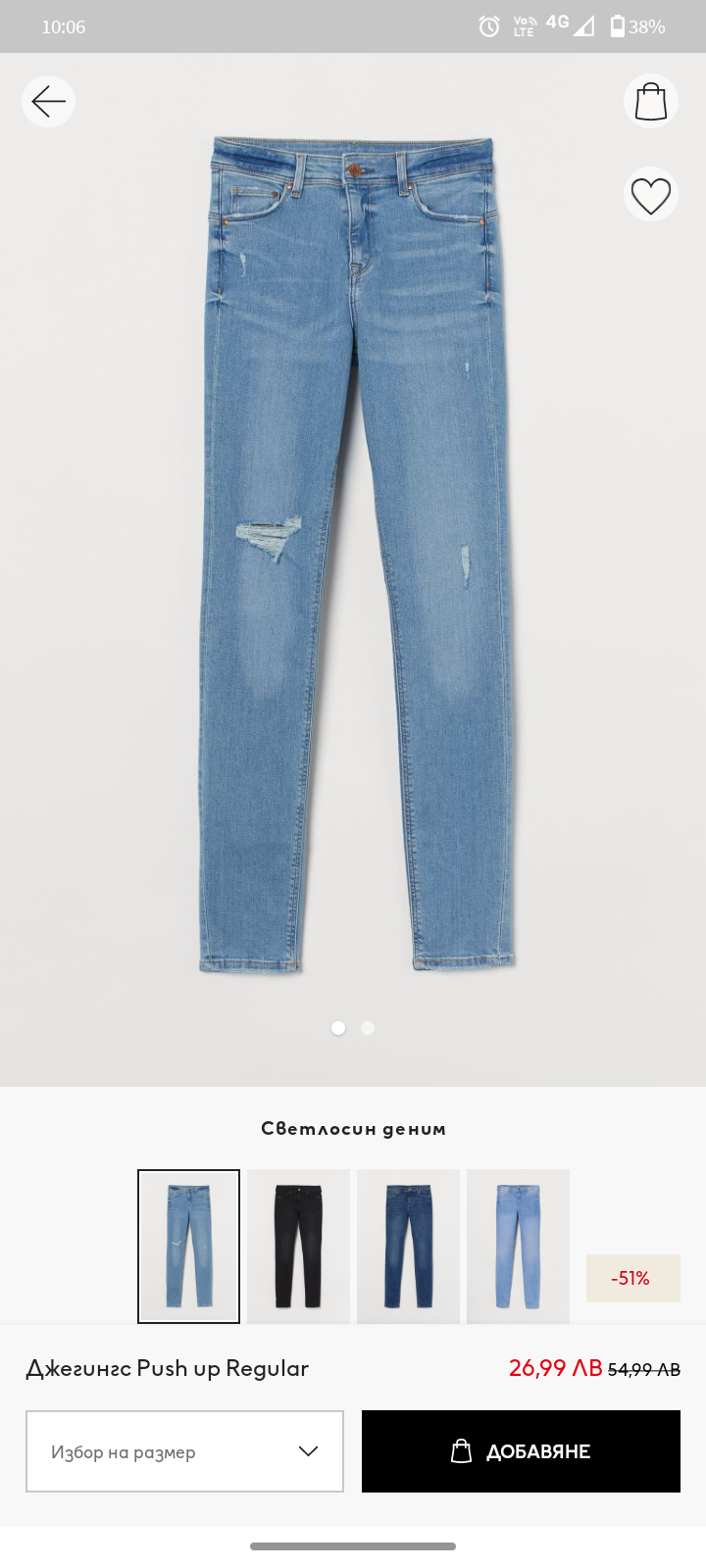Choose the pale blue jeans variant
The height and width of the screenshot is (1568, 706).
pos(518,1246)
